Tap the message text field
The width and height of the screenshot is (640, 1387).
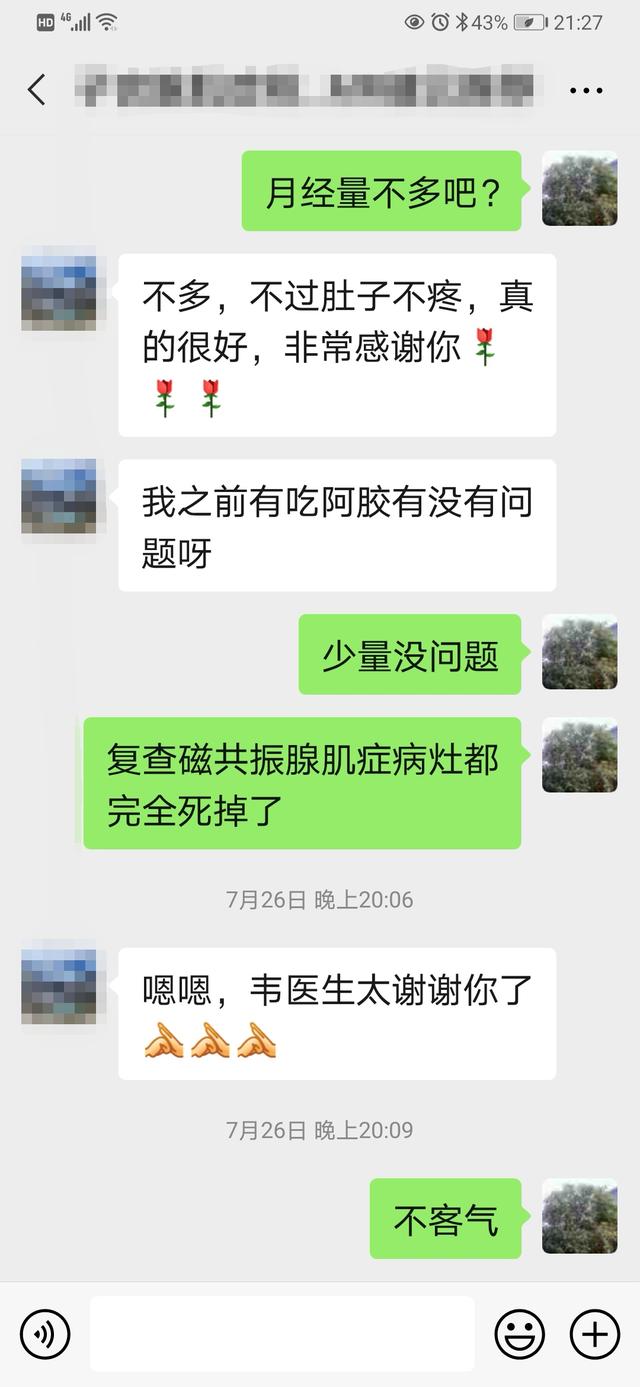pyautogui.click(x=282, y=1334)
